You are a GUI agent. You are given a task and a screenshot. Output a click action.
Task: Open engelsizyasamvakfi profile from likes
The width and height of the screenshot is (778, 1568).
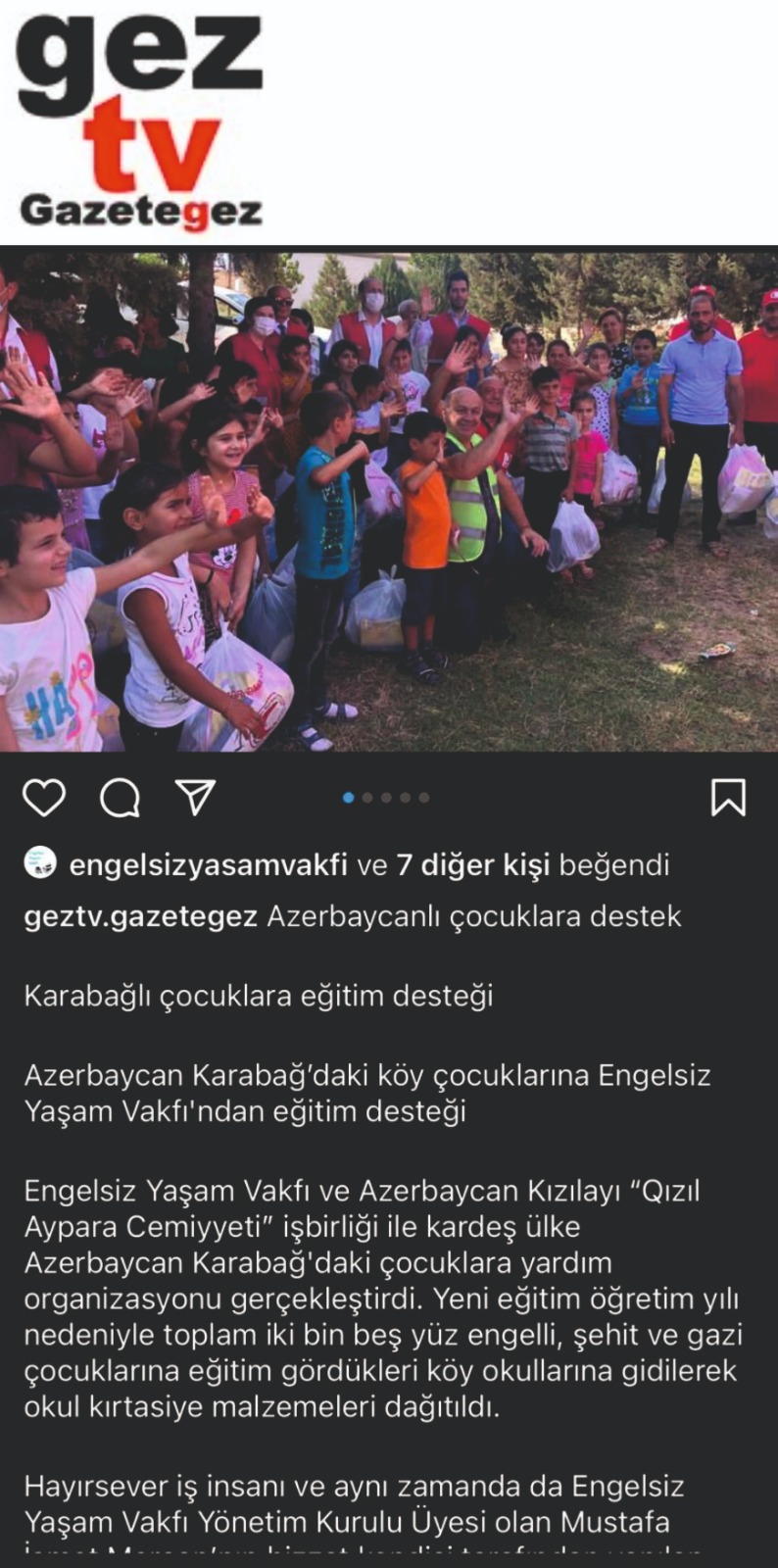tap(208, 864)
